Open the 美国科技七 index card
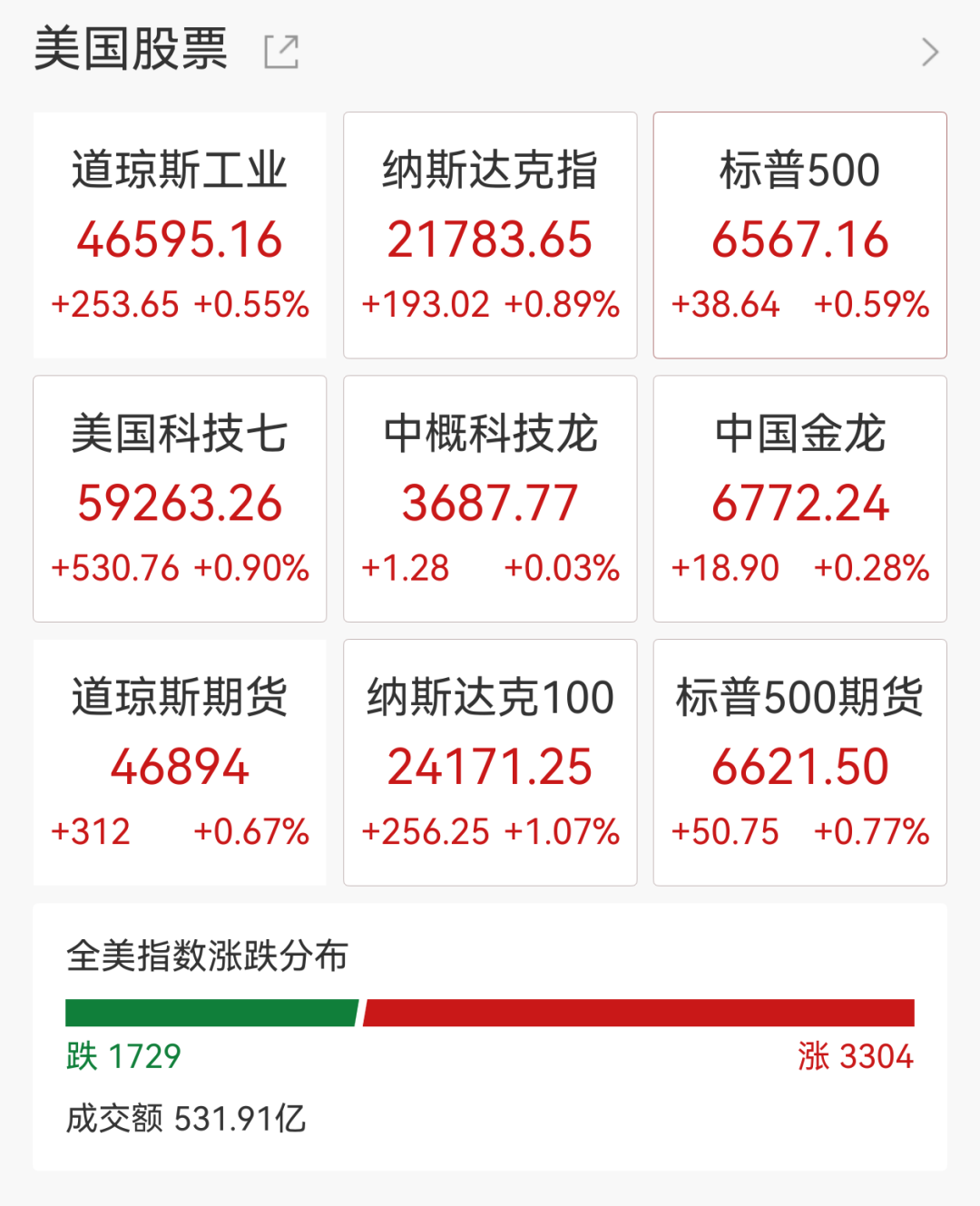This screenshot has height=1206, width=980. pos(180,498)
